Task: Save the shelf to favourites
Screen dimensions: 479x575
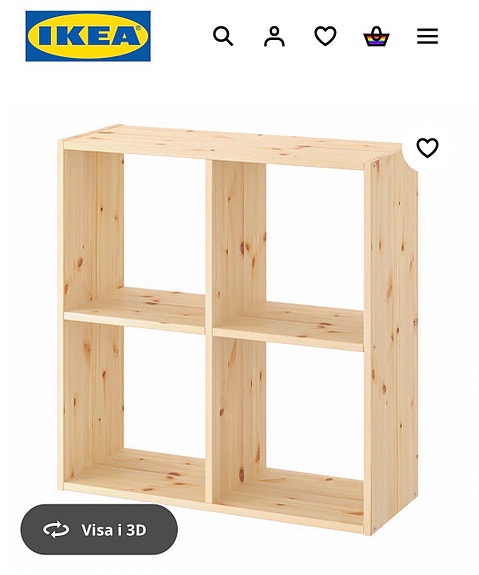Action: click(427, 148)
